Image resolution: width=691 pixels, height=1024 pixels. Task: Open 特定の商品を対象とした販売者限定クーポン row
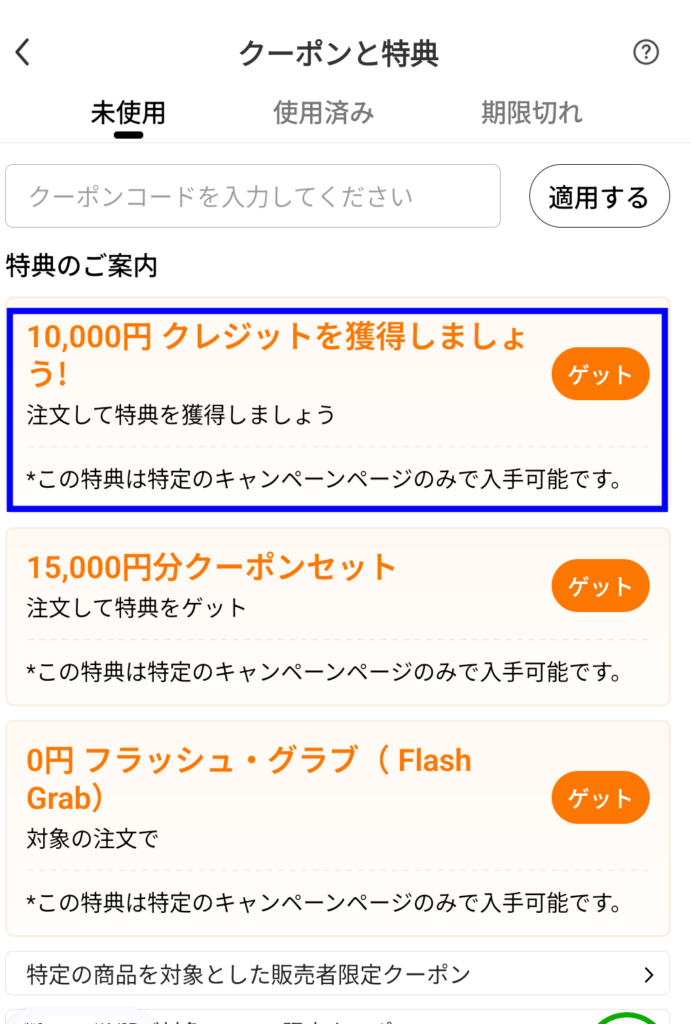337,973
